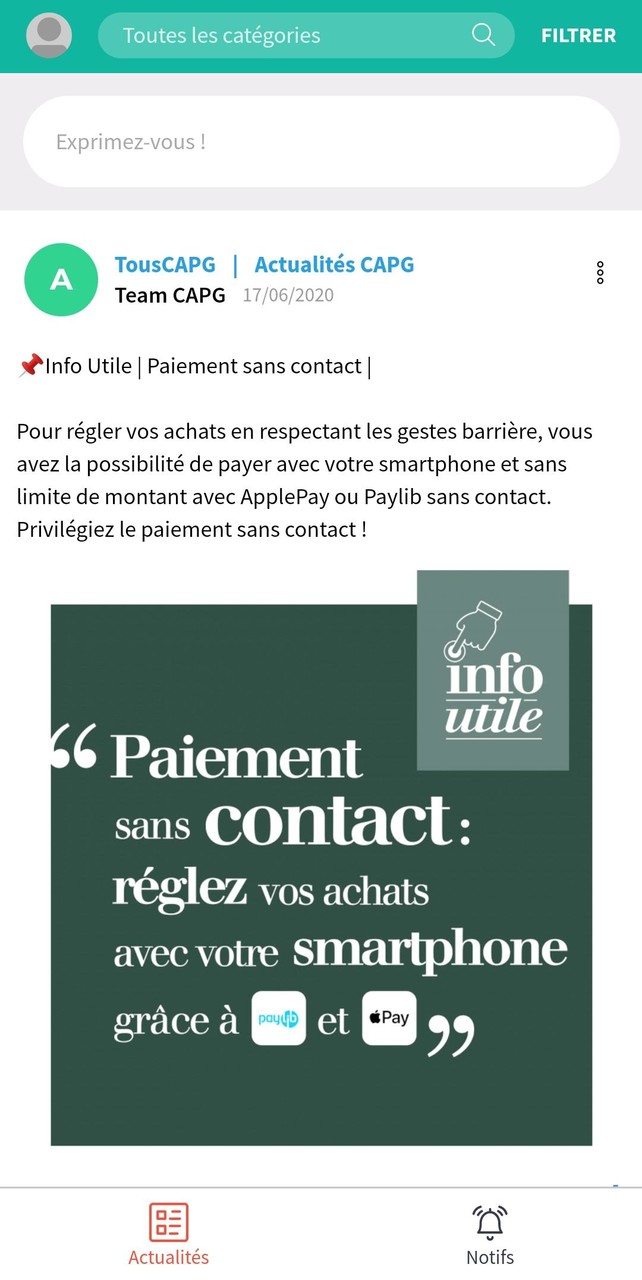Open the Actualités CAPG category link

(334, 265)
